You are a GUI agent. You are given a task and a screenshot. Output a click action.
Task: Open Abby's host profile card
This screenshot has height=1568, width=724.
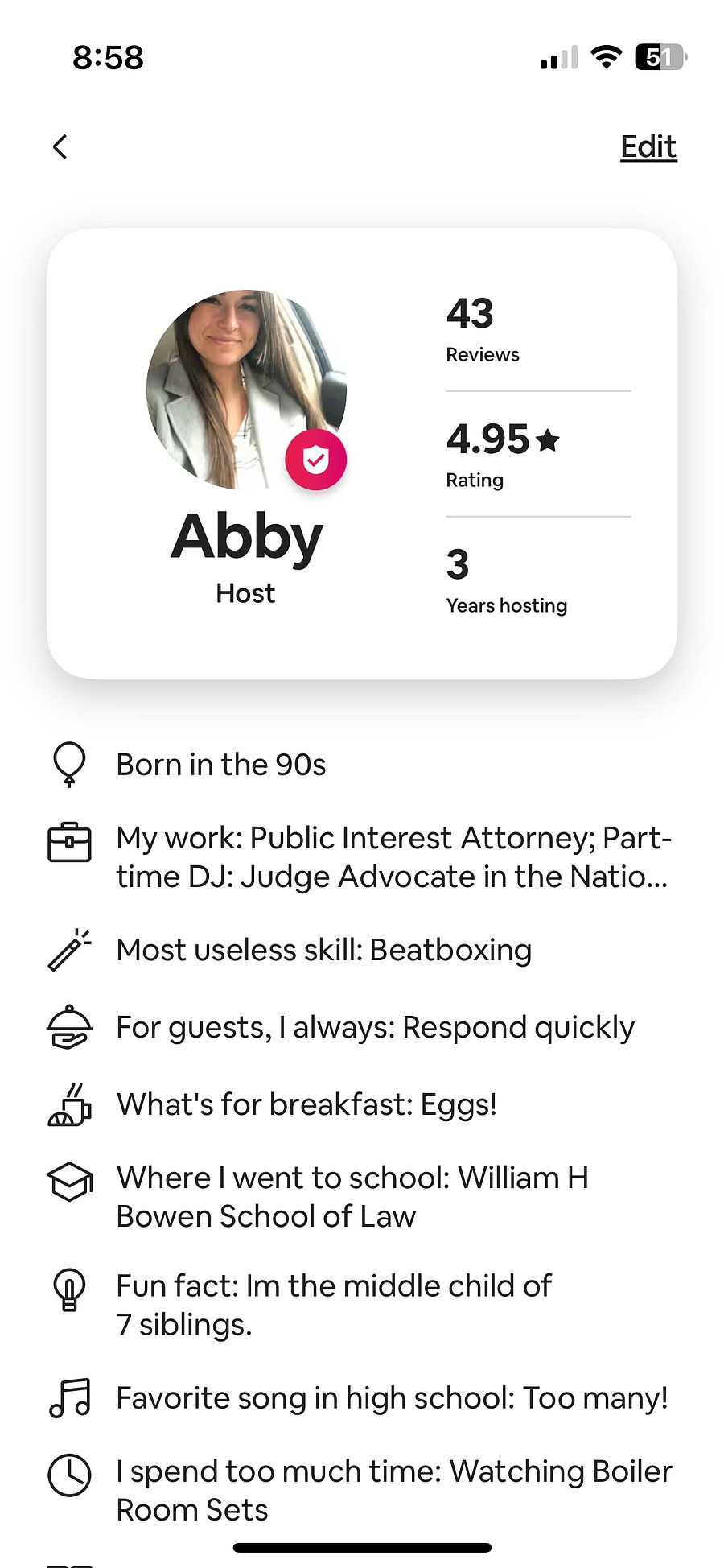pyautogui.click(x=361, y=453)
